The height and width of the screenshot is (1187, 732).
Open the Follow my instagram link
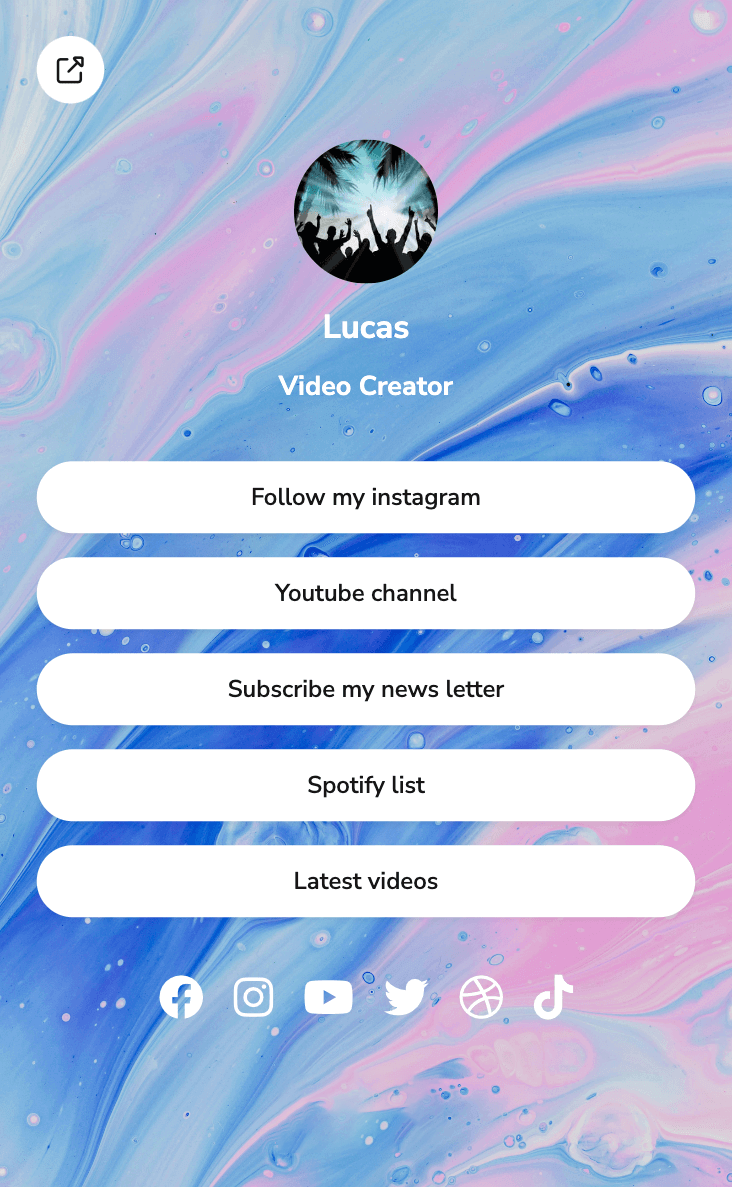coord(366,497)
